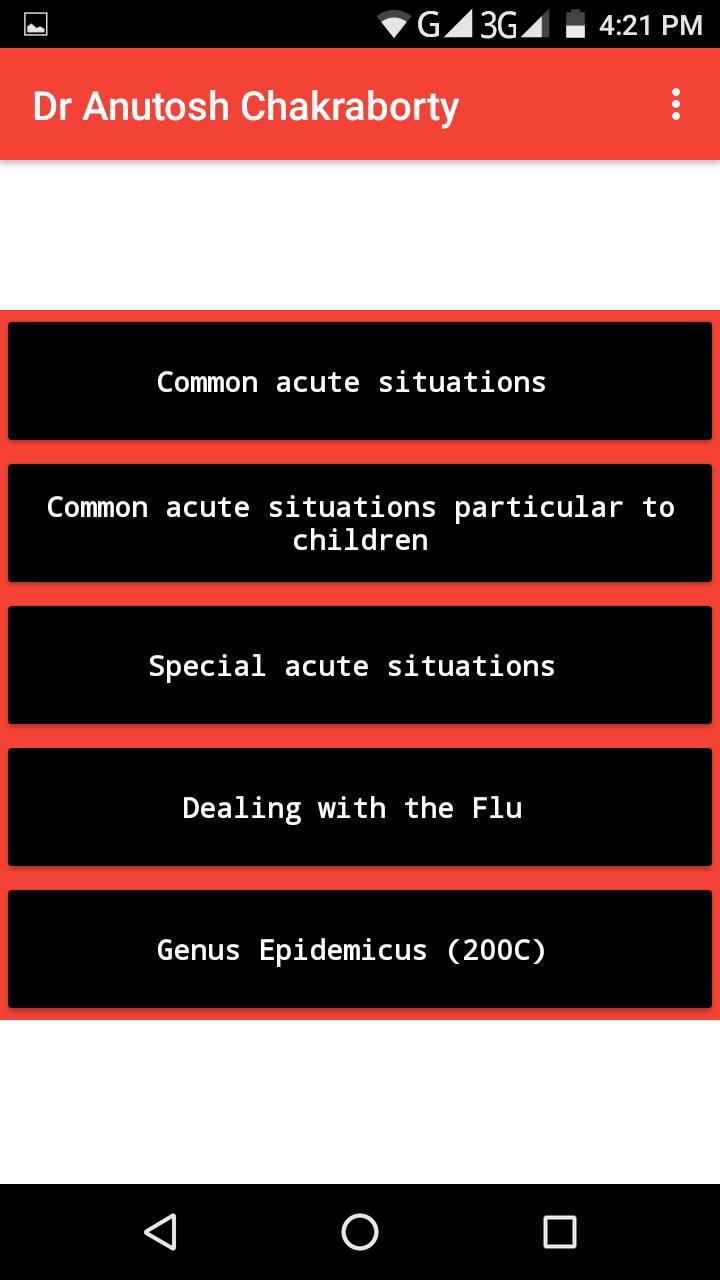This screenshot has width=720, height=1280.
Task: Choose Special acute situations
Action: pyautogui.click(x=360, y=665)
